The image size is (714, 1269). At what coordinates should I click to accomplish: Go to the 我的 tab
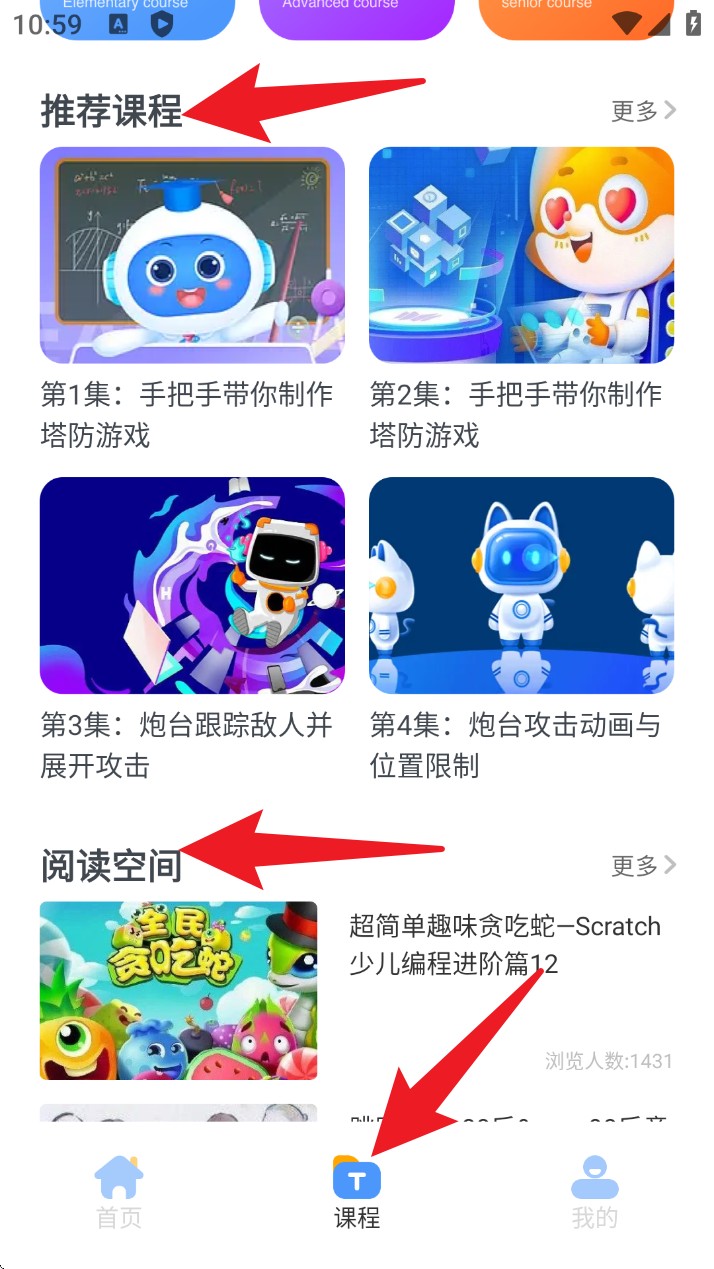tap(594, 1192)
